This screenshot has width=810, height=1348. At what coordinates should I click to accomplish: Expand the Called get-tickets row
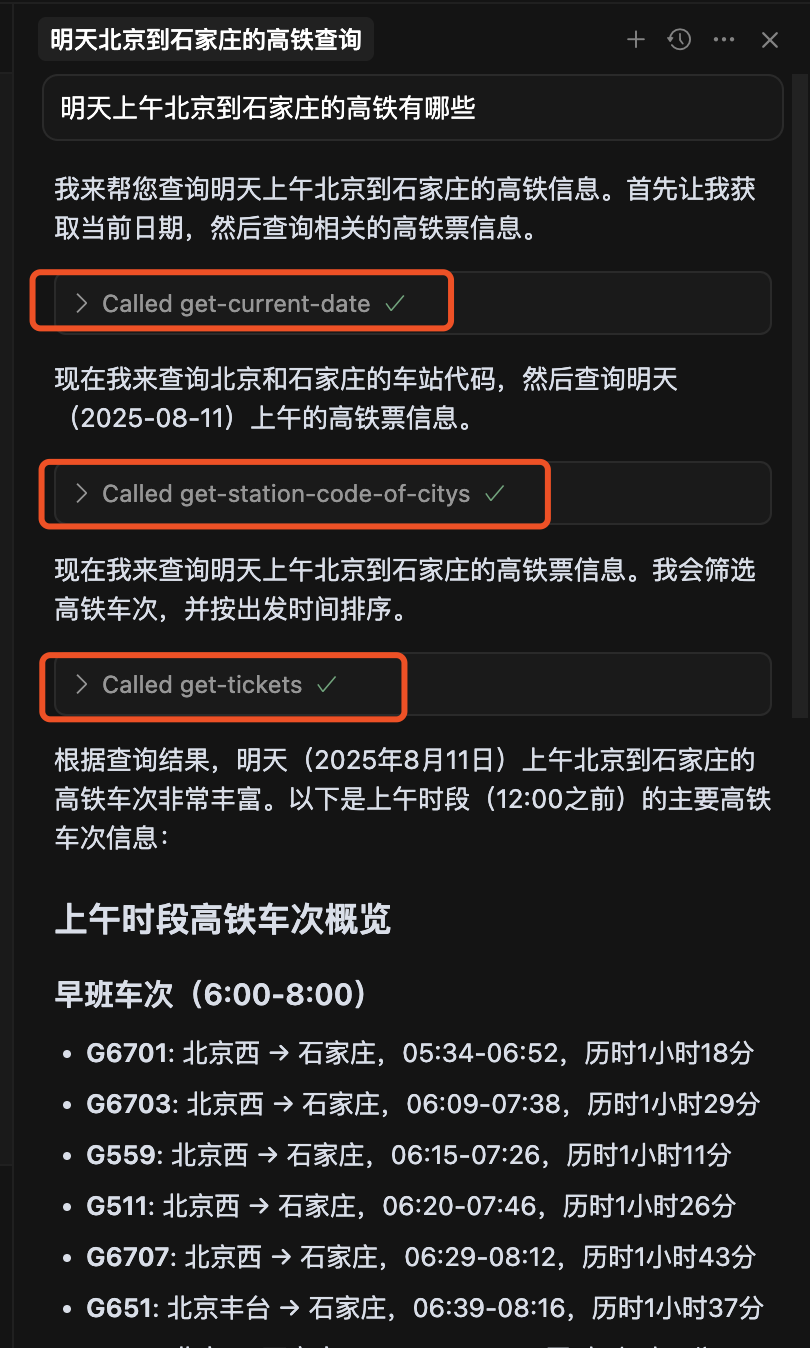413,684
